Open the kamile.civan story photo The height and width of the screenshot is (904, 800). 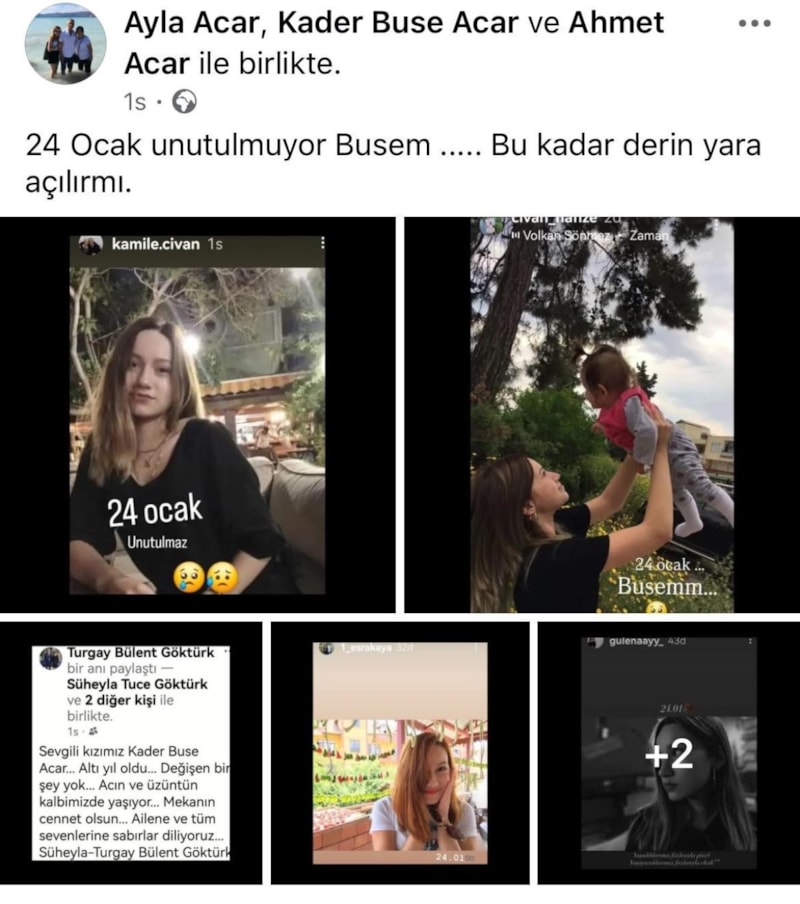click(198, 414)
